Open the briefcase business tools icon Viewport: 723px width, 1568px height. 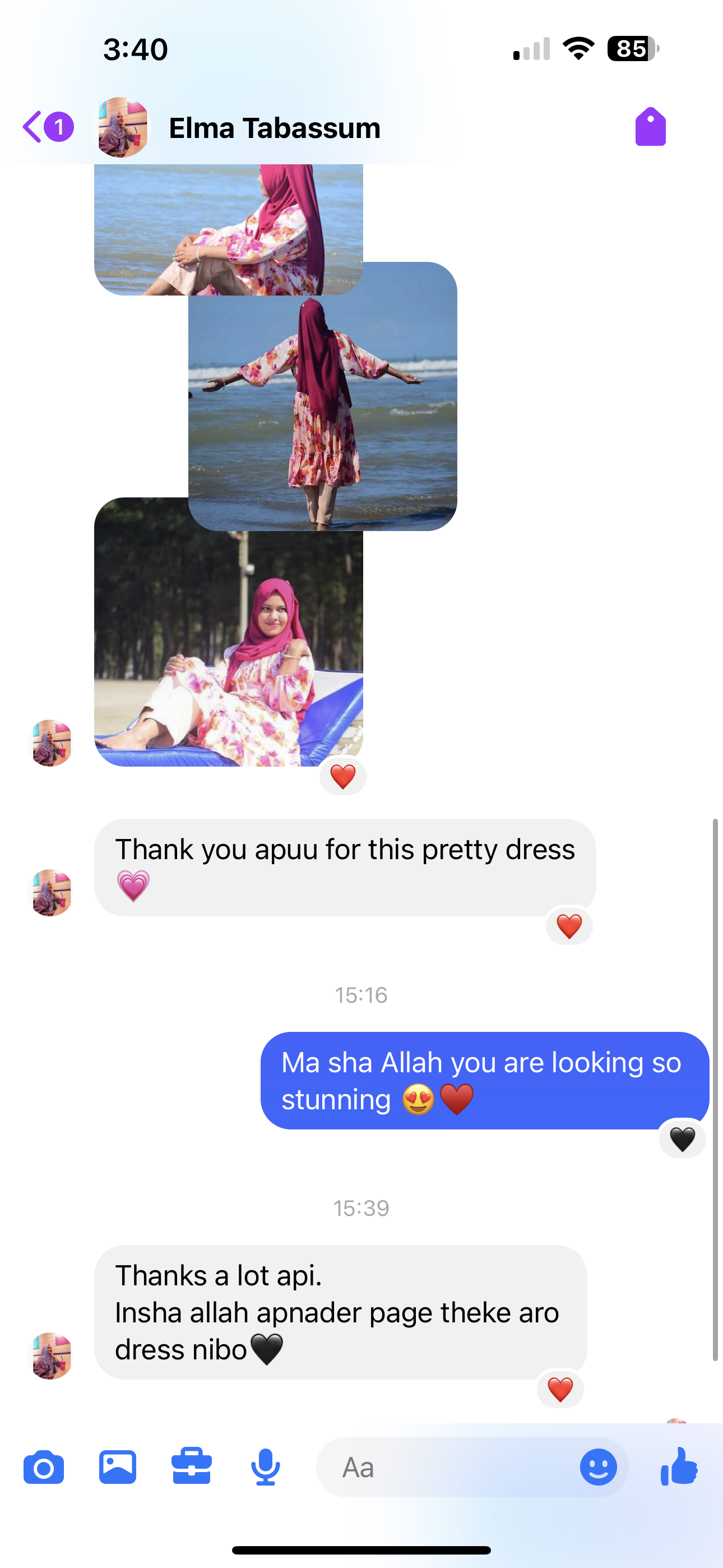pos(192,1467)
